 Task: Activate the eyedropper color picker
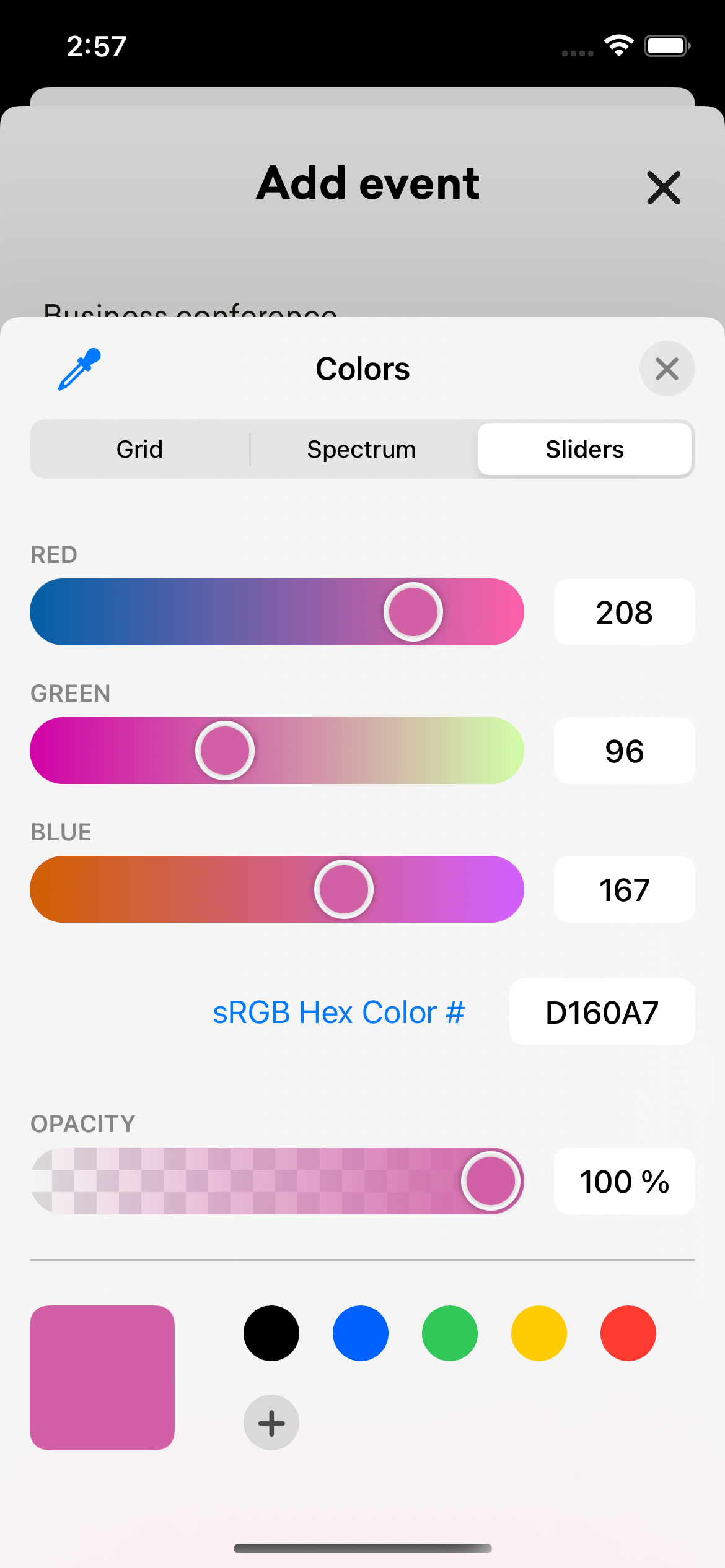[79, 369]
